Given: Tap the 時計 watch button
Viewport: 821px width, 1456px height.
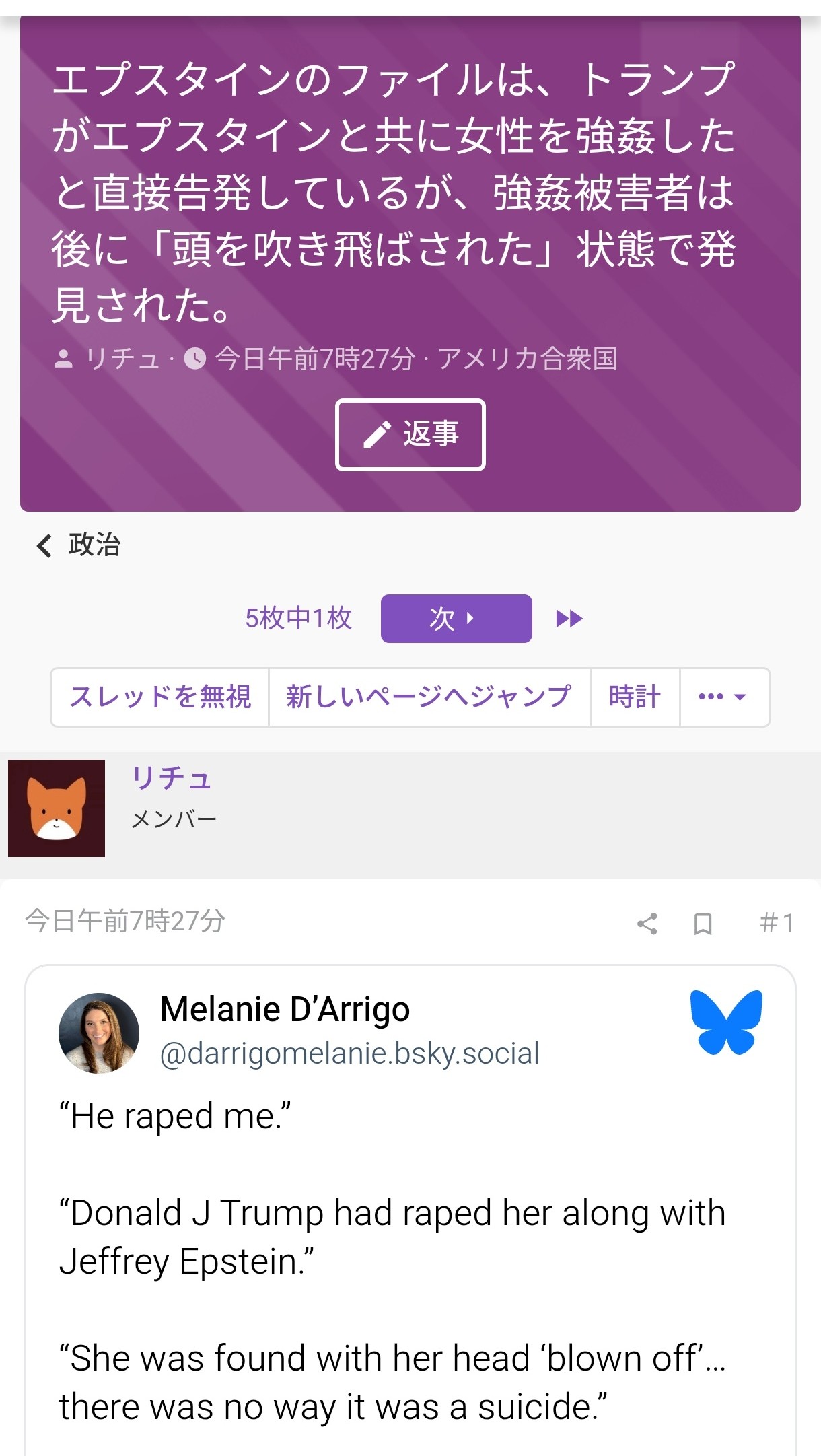Looking at the screenshot, I should (634, 697).
